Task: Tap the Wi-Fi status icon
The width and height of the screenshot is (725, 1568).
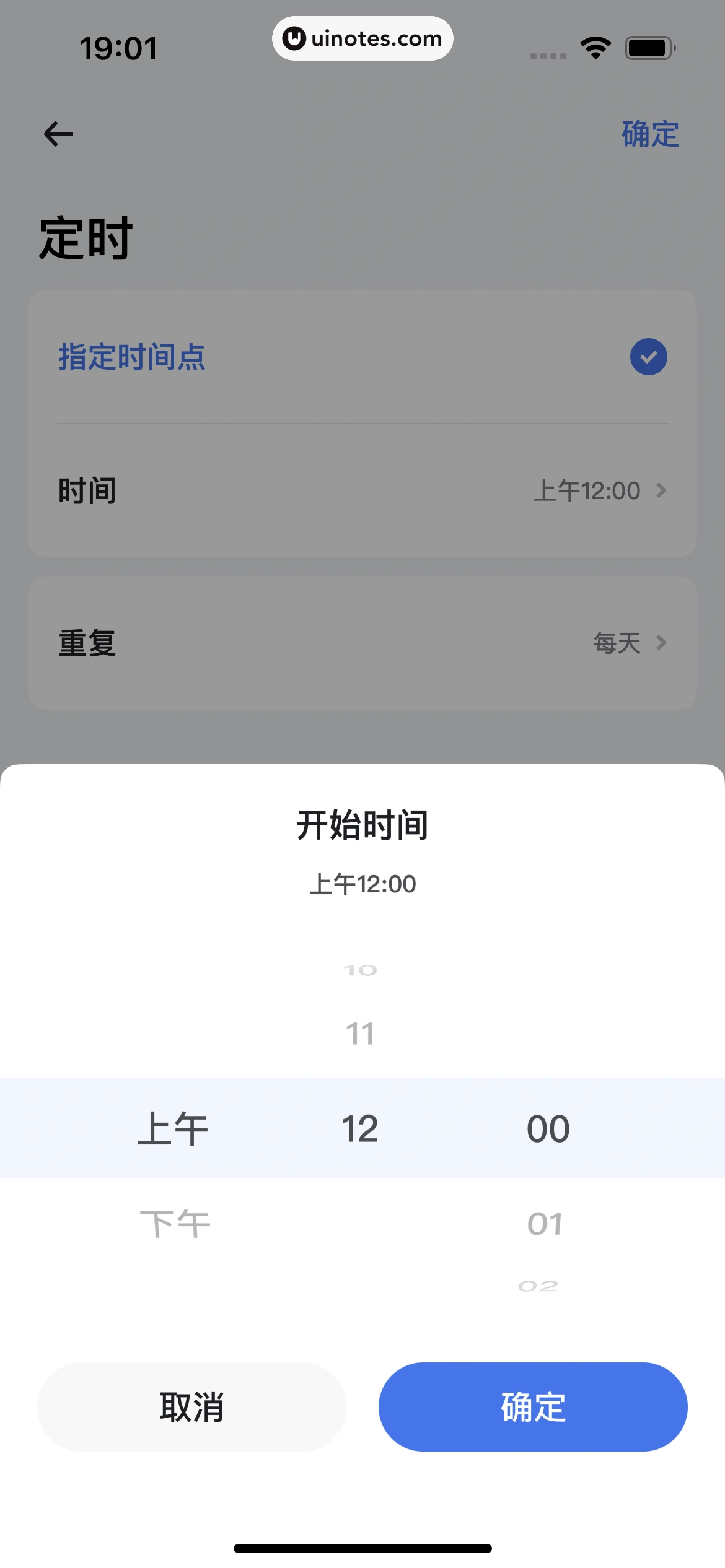Action: click(595, 46)
